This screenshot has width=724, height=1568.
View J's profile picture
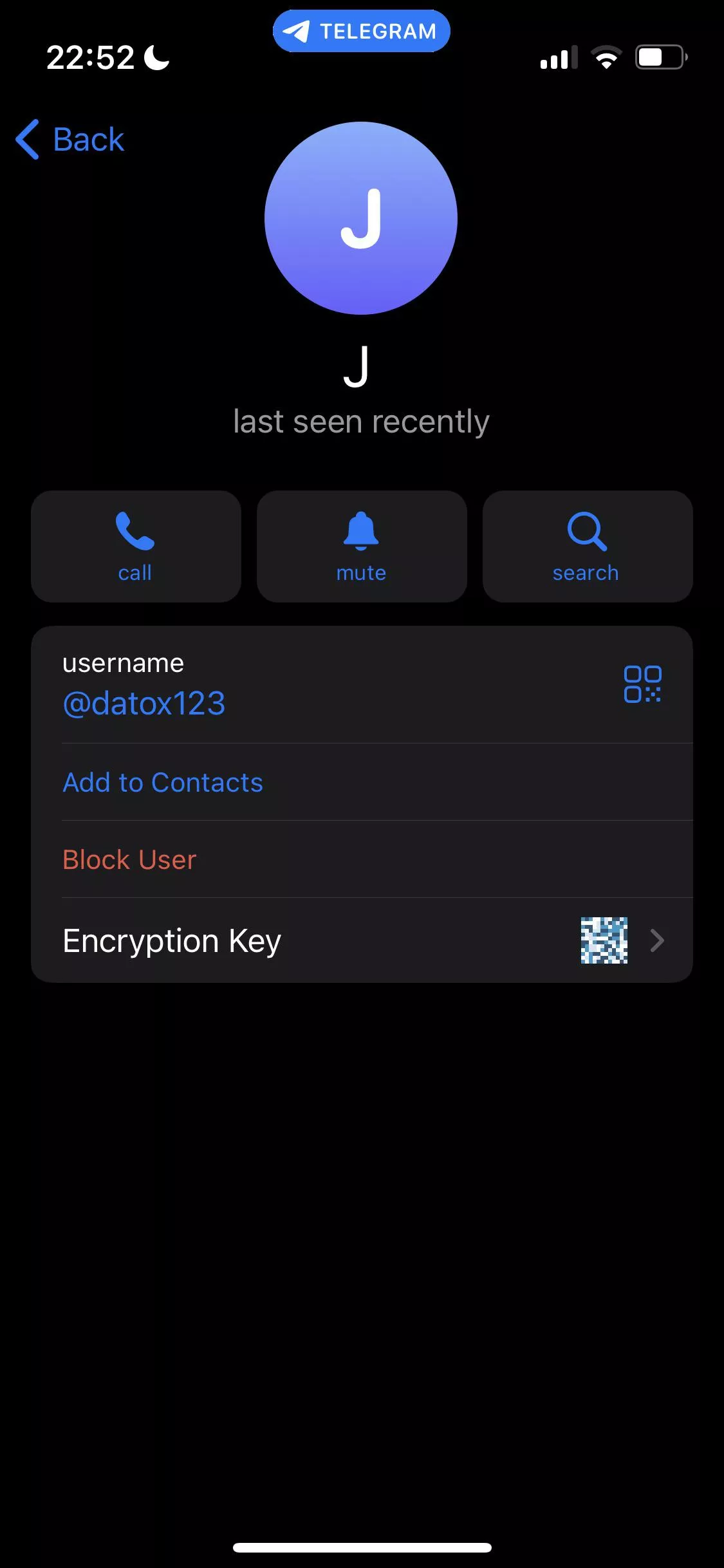[361, 218]
